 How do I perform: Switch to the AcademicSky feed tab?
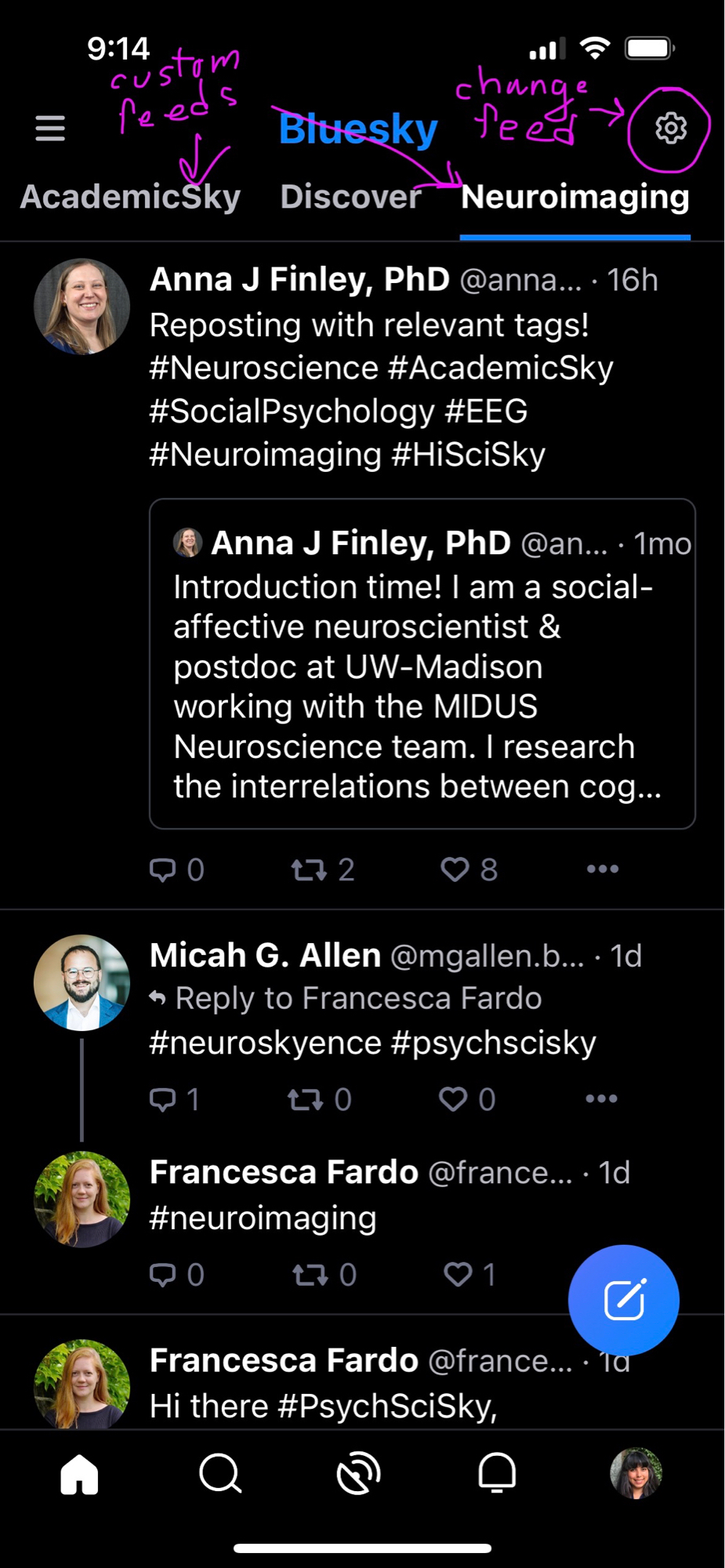tap(130, 197)
